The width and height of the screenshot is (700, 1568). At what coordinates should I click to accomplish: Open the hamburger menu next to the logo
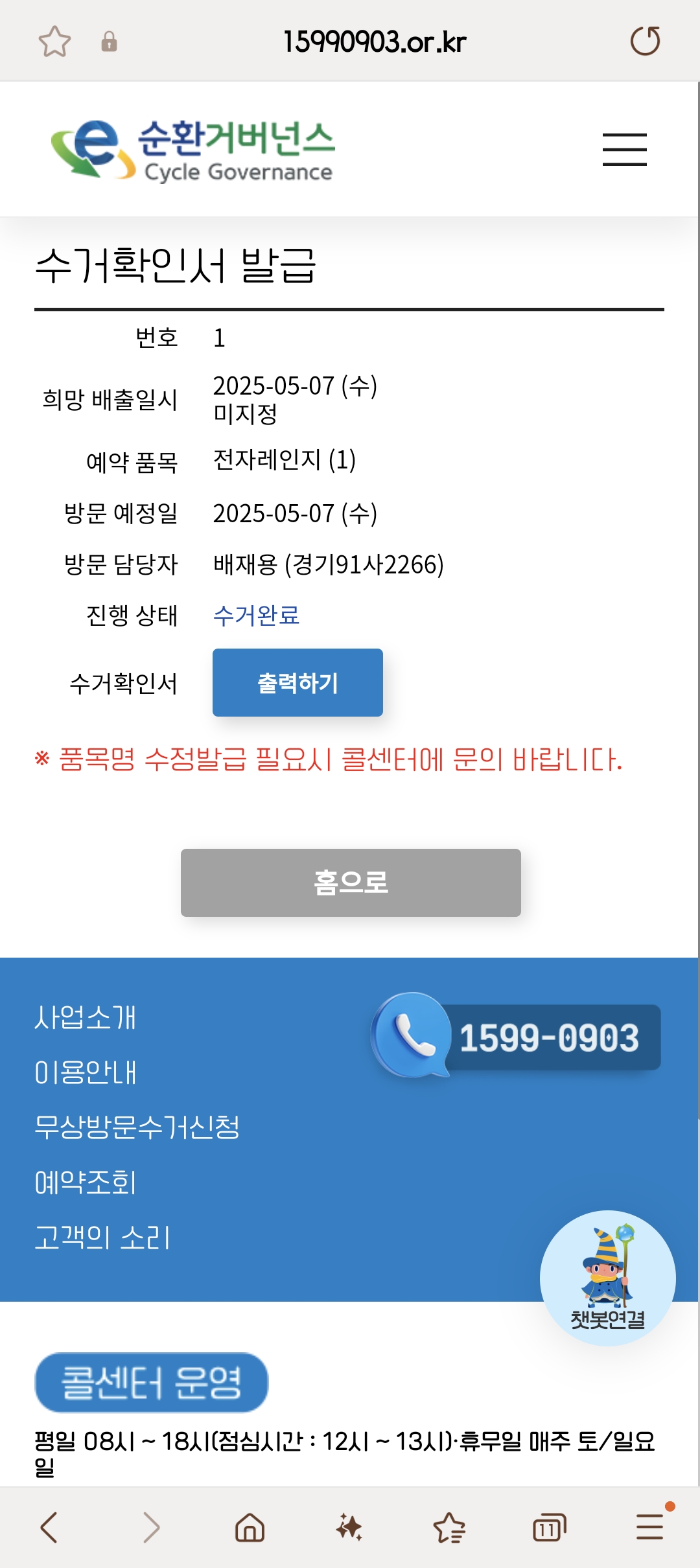pyautogui.click(x=624, y=150)
